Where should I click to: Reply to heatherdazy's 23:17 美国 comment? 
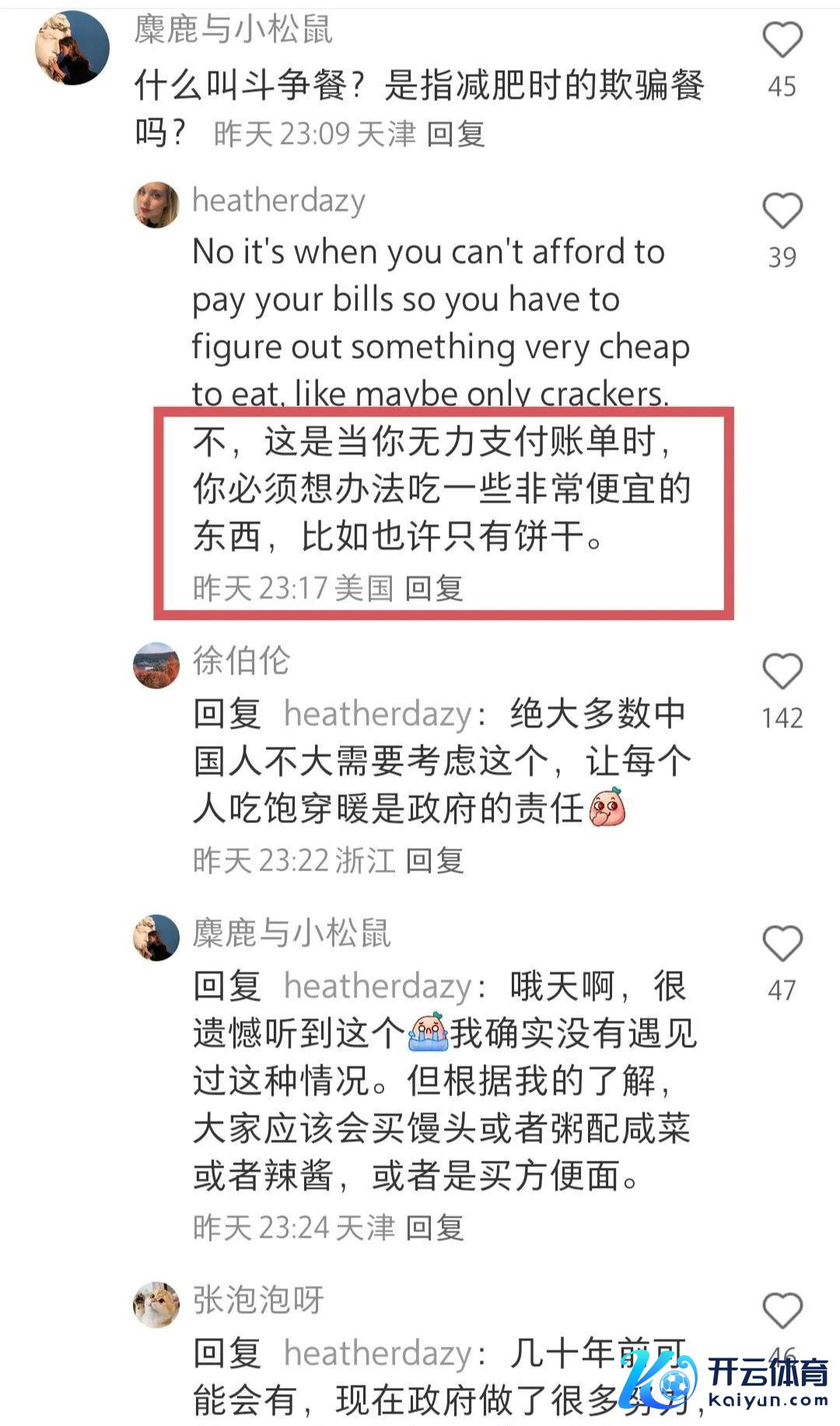[x=434, y=588]
